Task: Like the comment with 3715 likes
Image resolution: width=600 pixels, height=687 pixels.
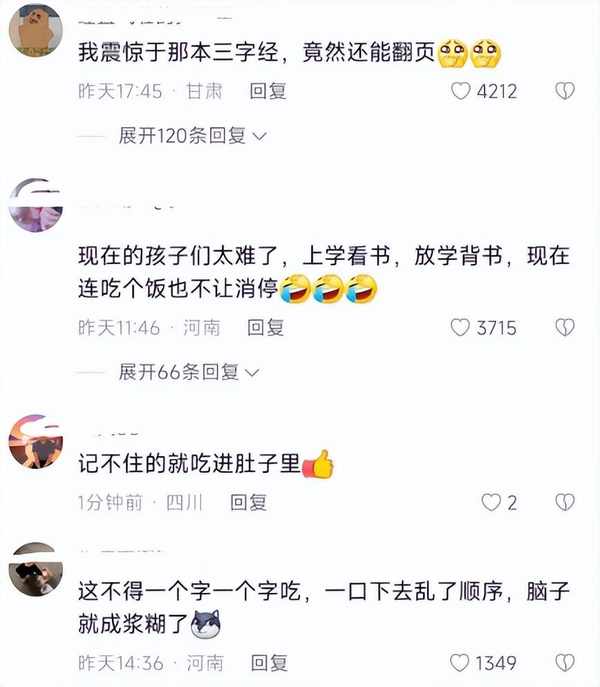Action: point(461,327)
